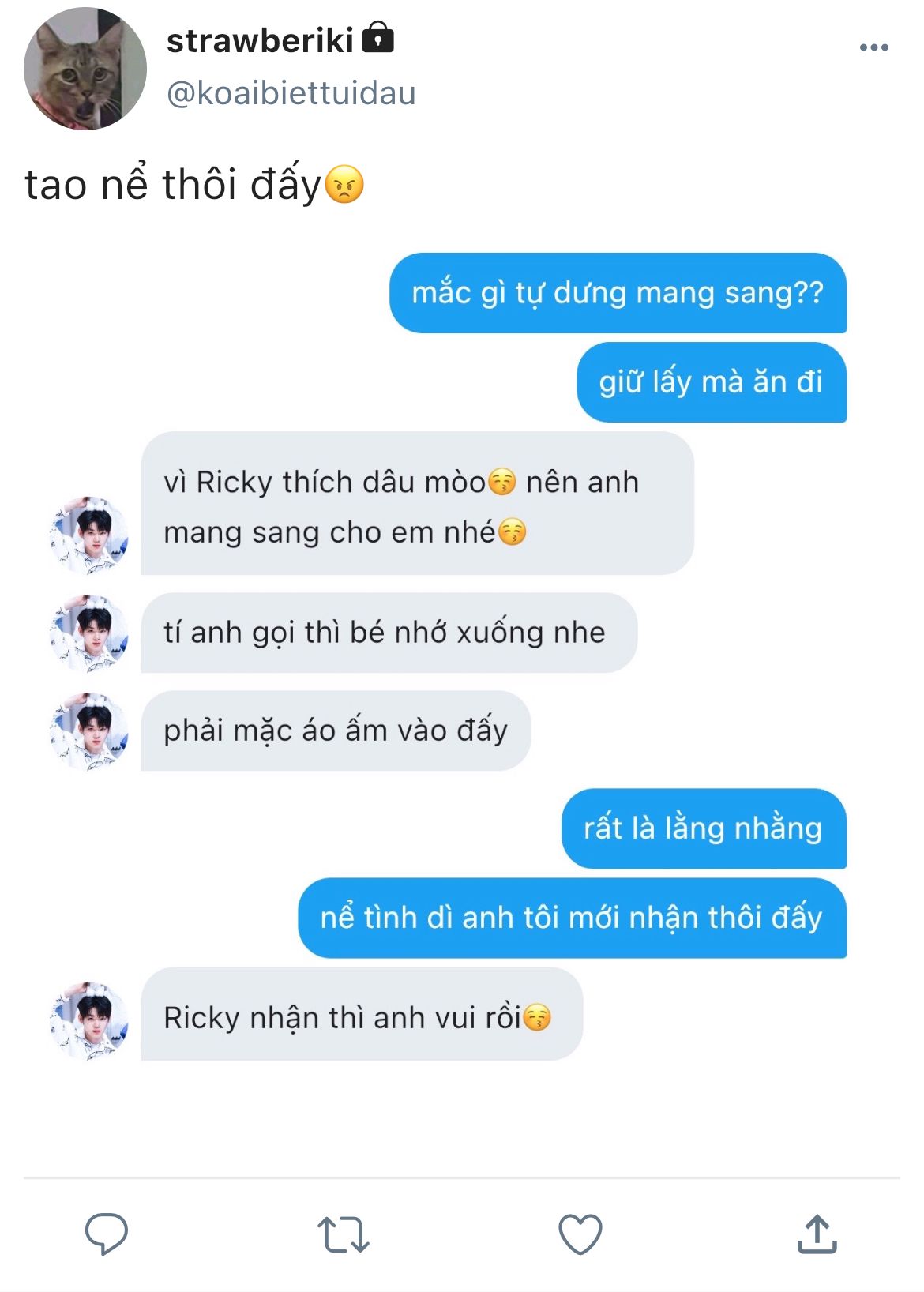This screenshot has width=924, height=1292.
Task: Open the @koaibiettuidau profile handle
Action: pos(291,93)
